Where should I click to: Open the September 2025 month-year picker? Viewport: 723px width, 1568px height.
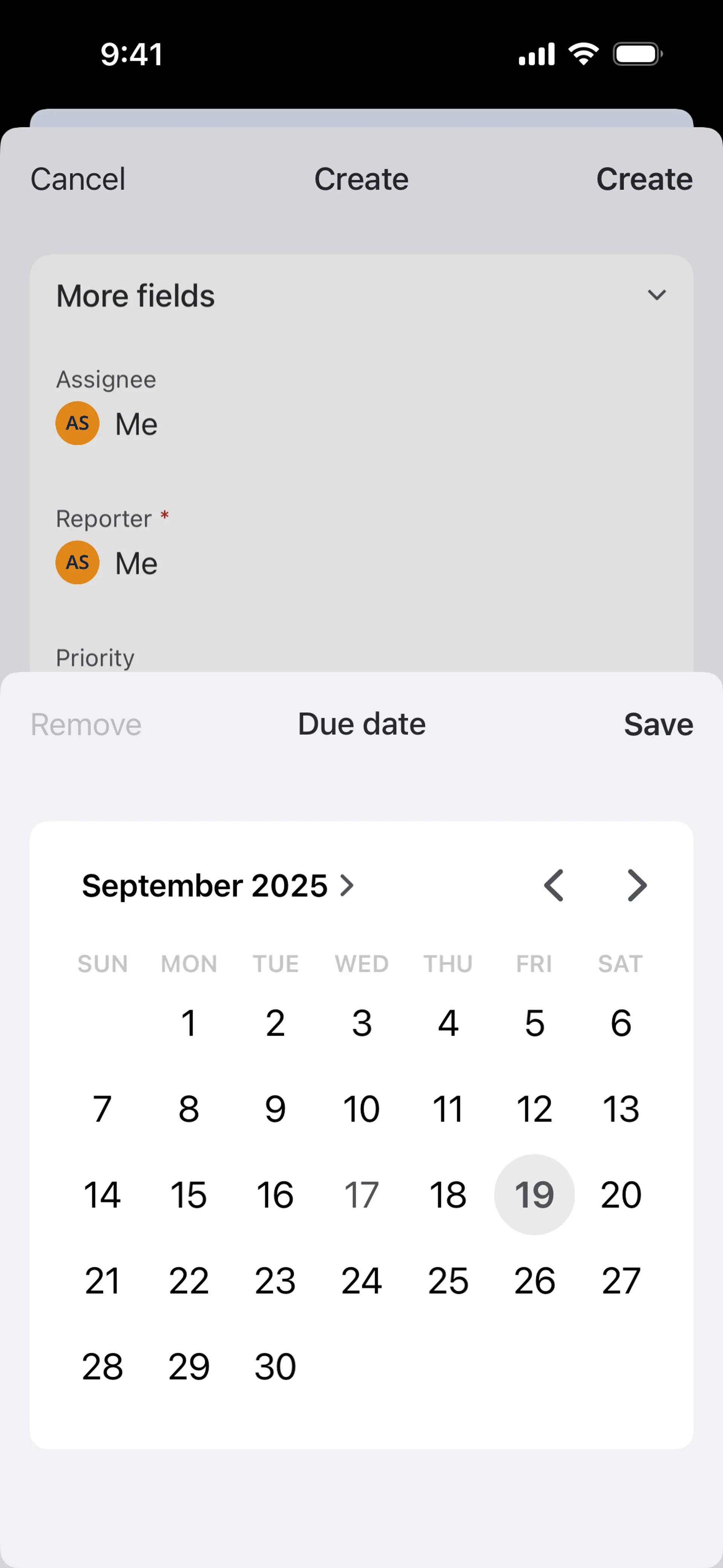click(217, 885)
